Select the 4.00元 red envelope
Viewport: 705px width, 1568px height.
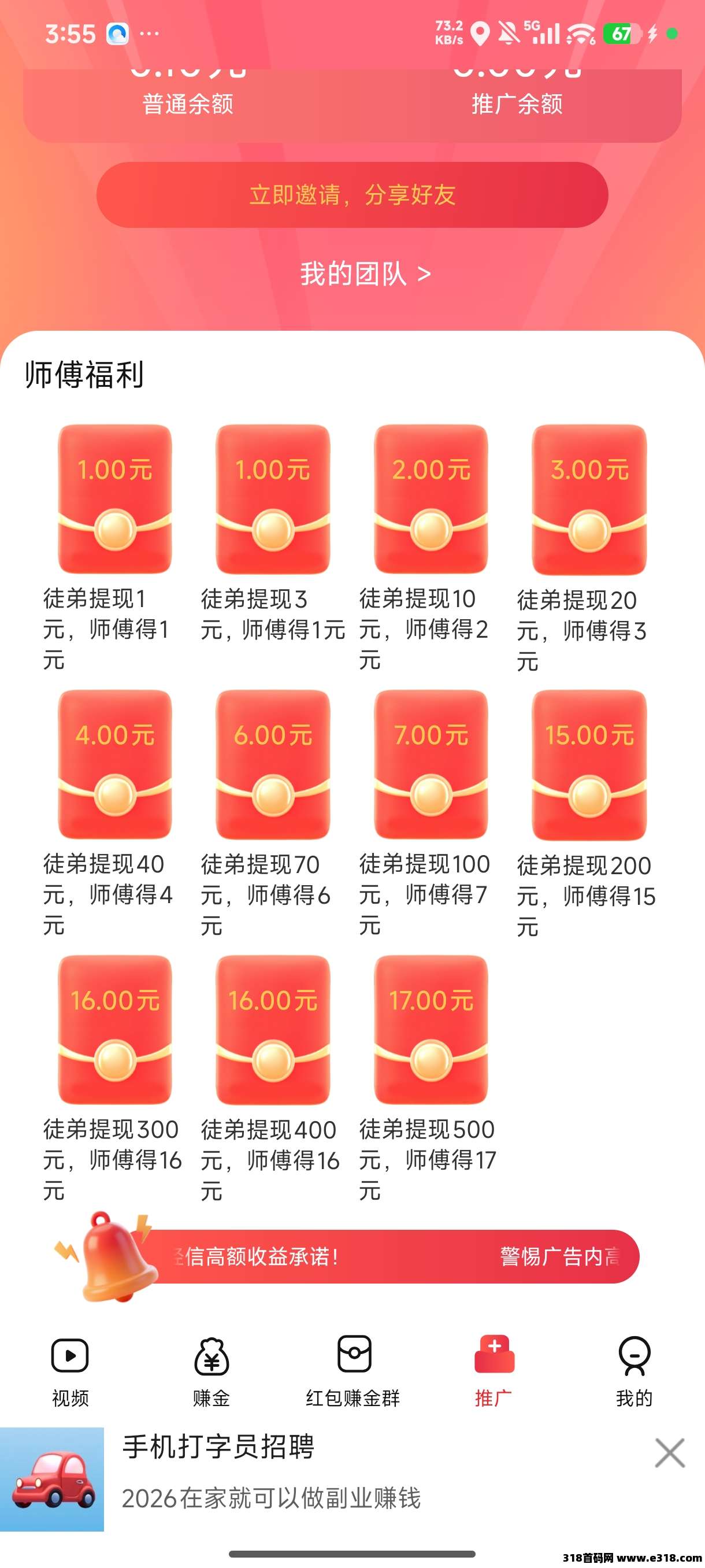pyautogui.click(x=114, y=764)
